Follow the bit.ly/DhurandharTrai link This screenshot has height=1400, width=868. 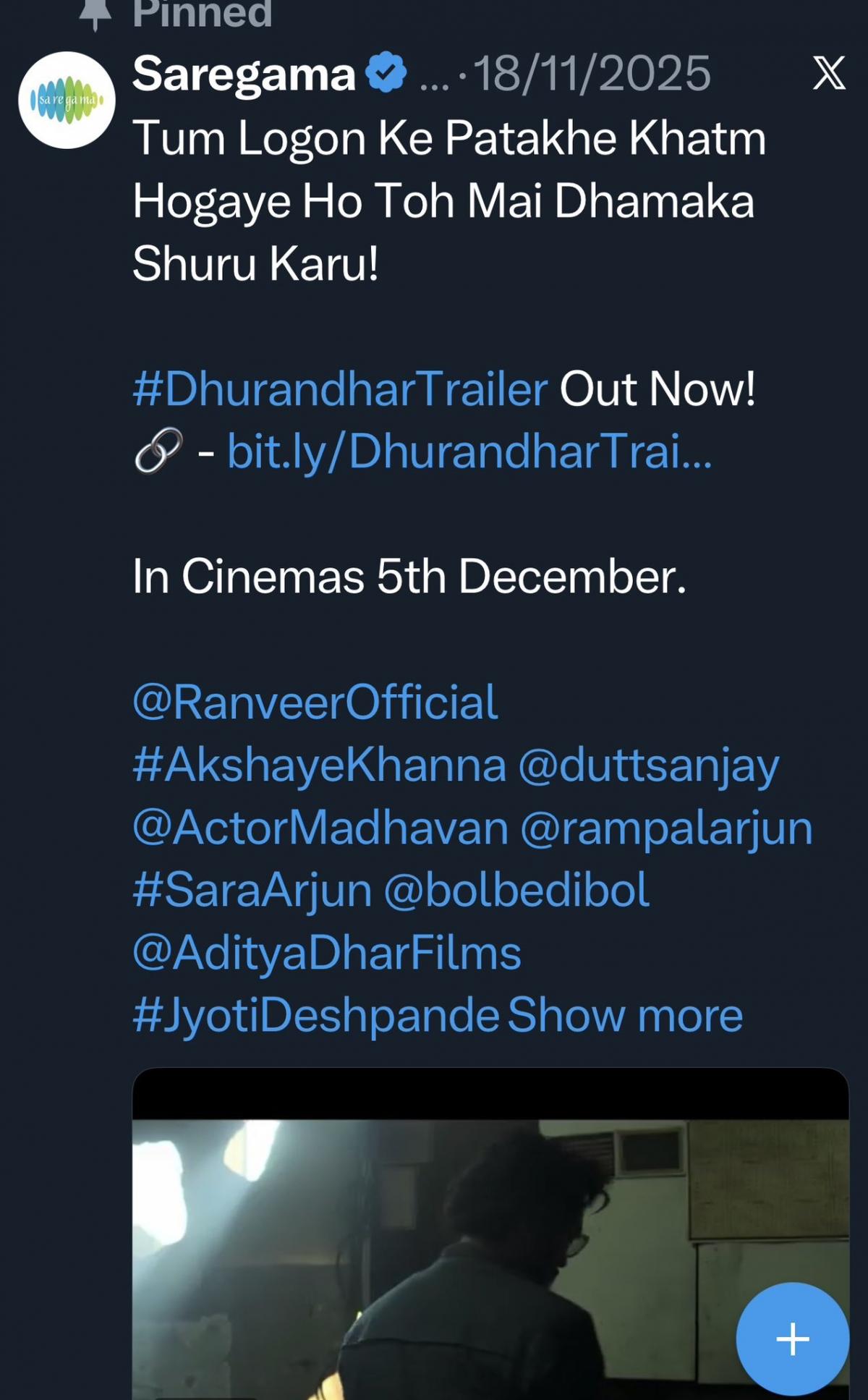[470, 452]
